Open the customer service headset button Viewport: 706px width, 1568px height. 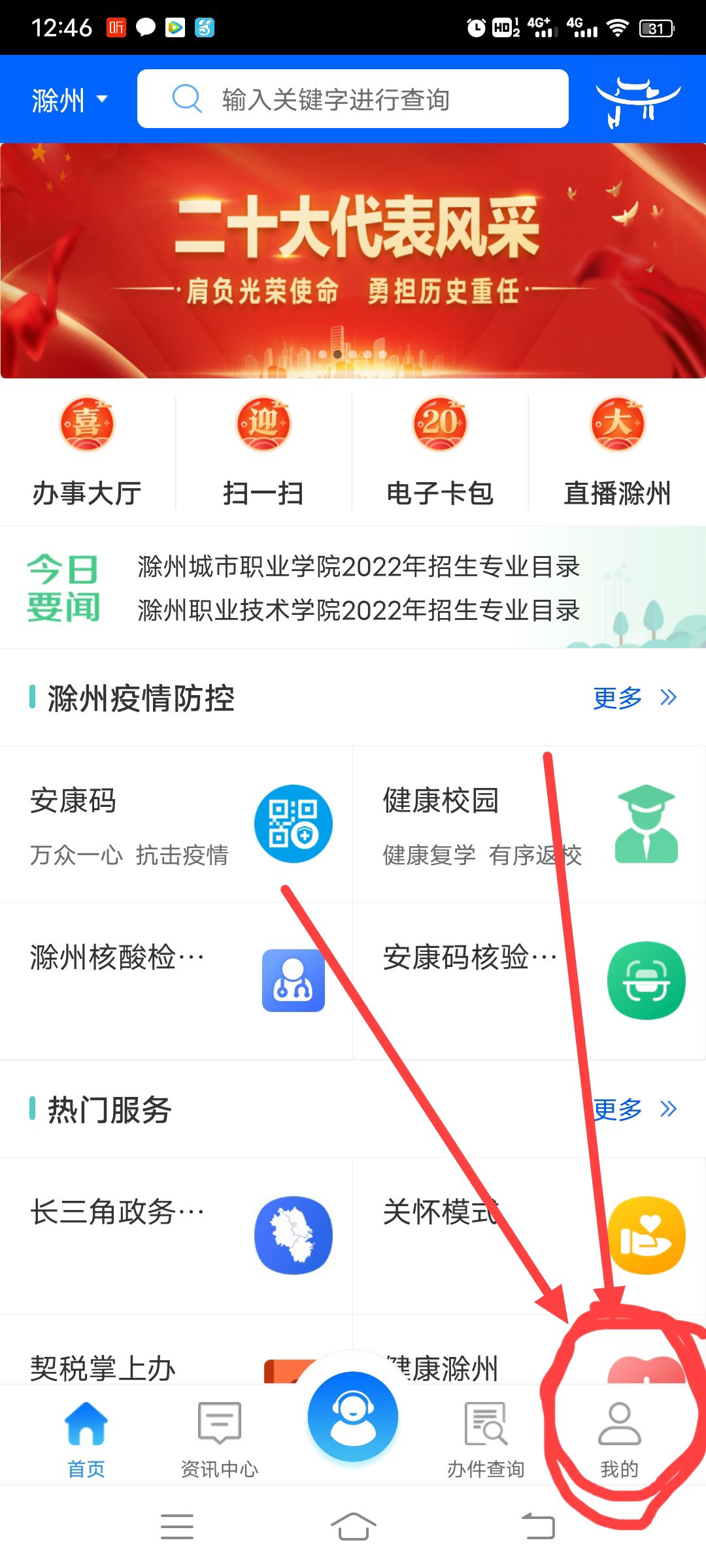click(x=353, y=1416)
